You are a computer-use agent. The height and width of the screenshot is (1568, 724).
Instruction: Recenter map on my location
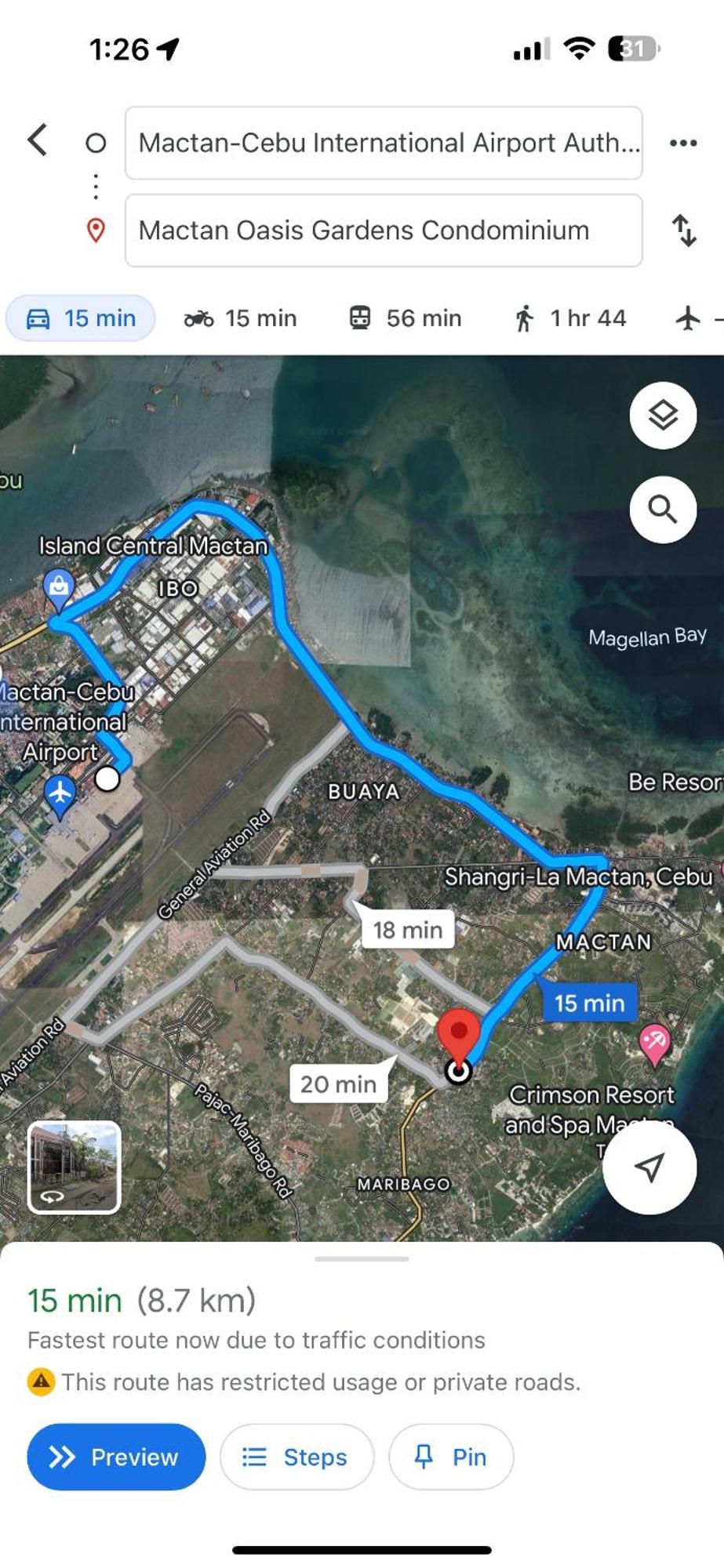(x=649, y=1167)
